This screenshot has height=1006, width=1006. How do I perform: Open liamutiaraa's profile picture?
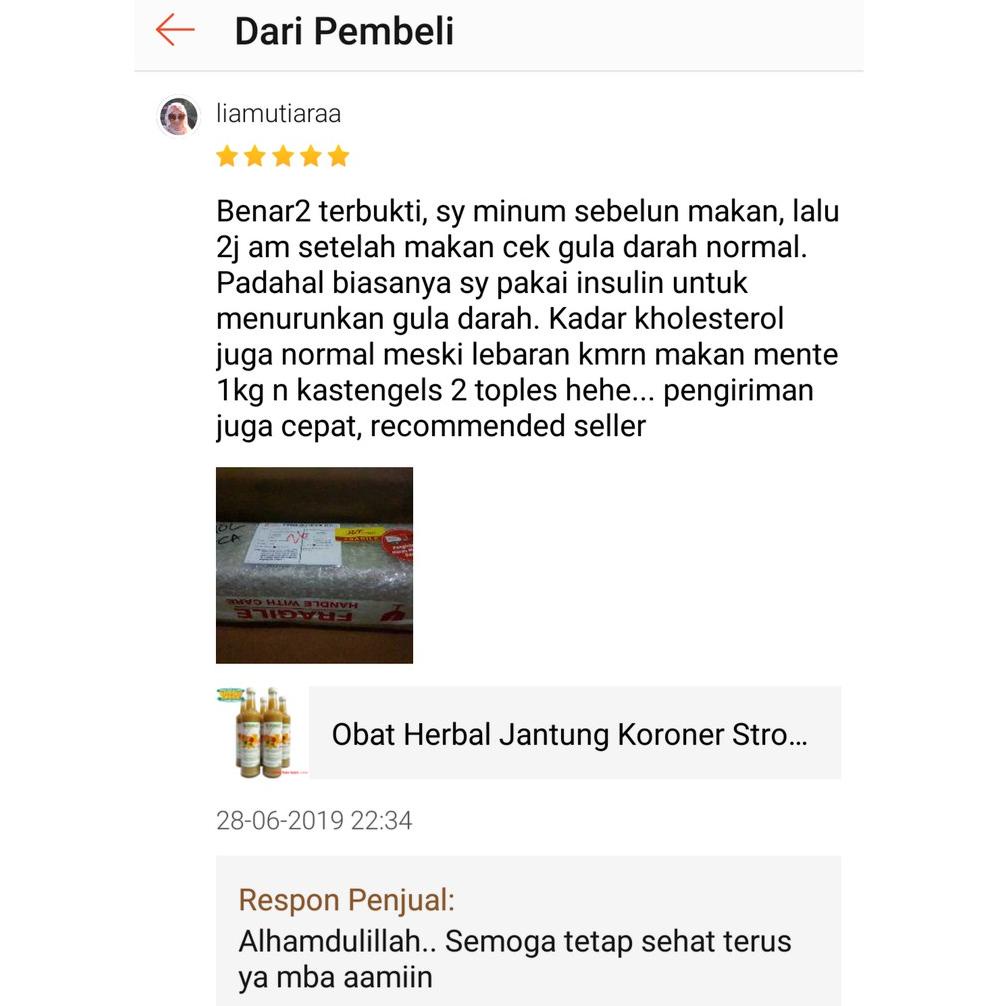[178, 116]
